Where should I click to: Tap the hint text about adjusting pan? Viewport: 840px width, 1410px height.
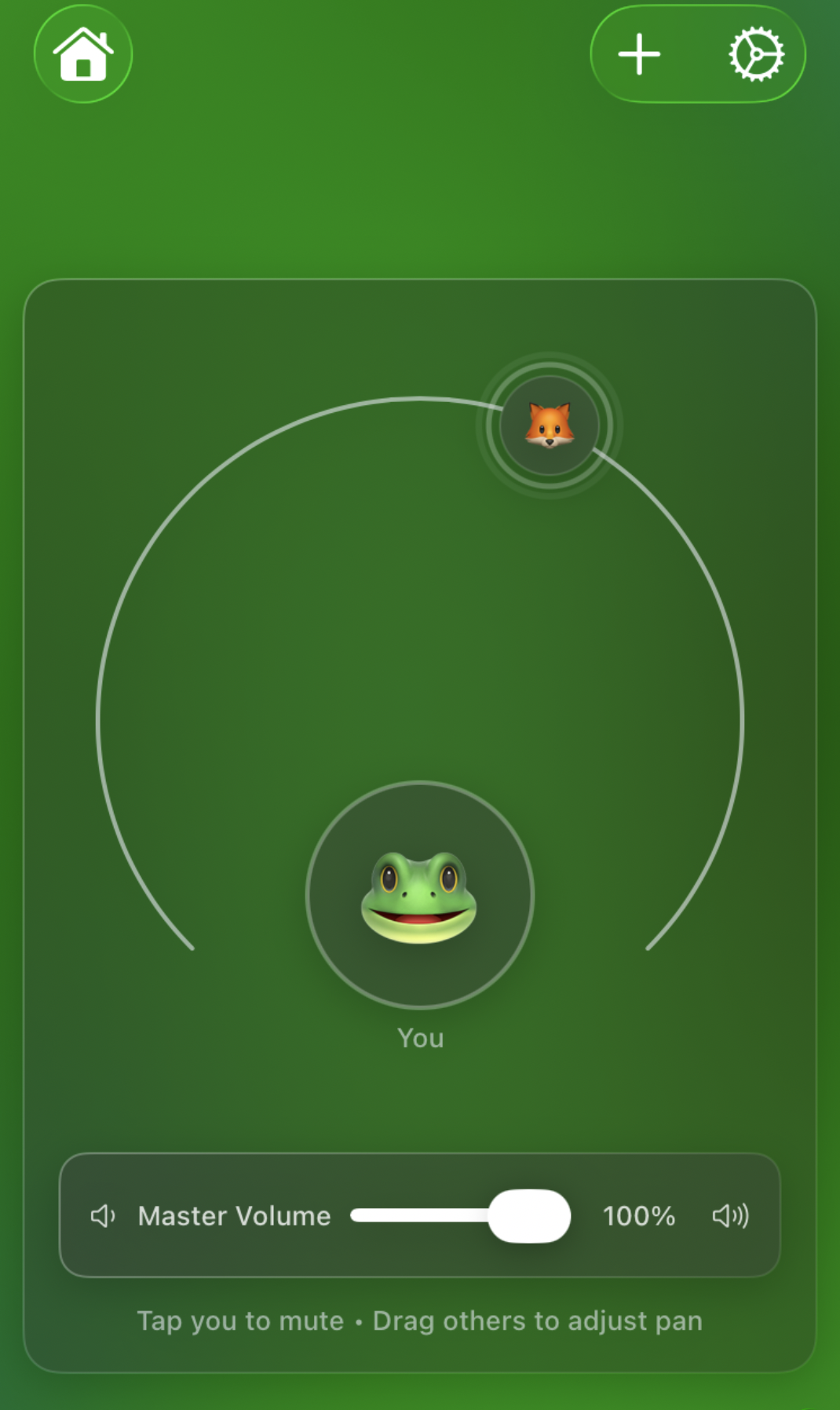(x=420, y=1321)
